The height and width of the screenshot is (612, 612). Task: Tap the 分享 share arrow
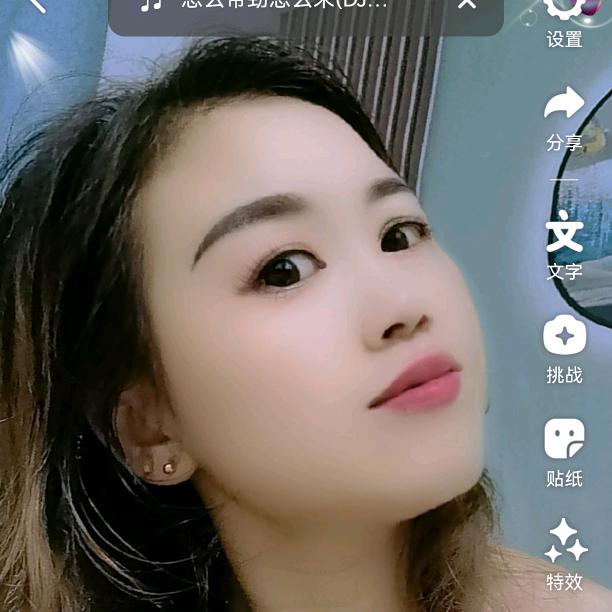(x=564, y=116)
